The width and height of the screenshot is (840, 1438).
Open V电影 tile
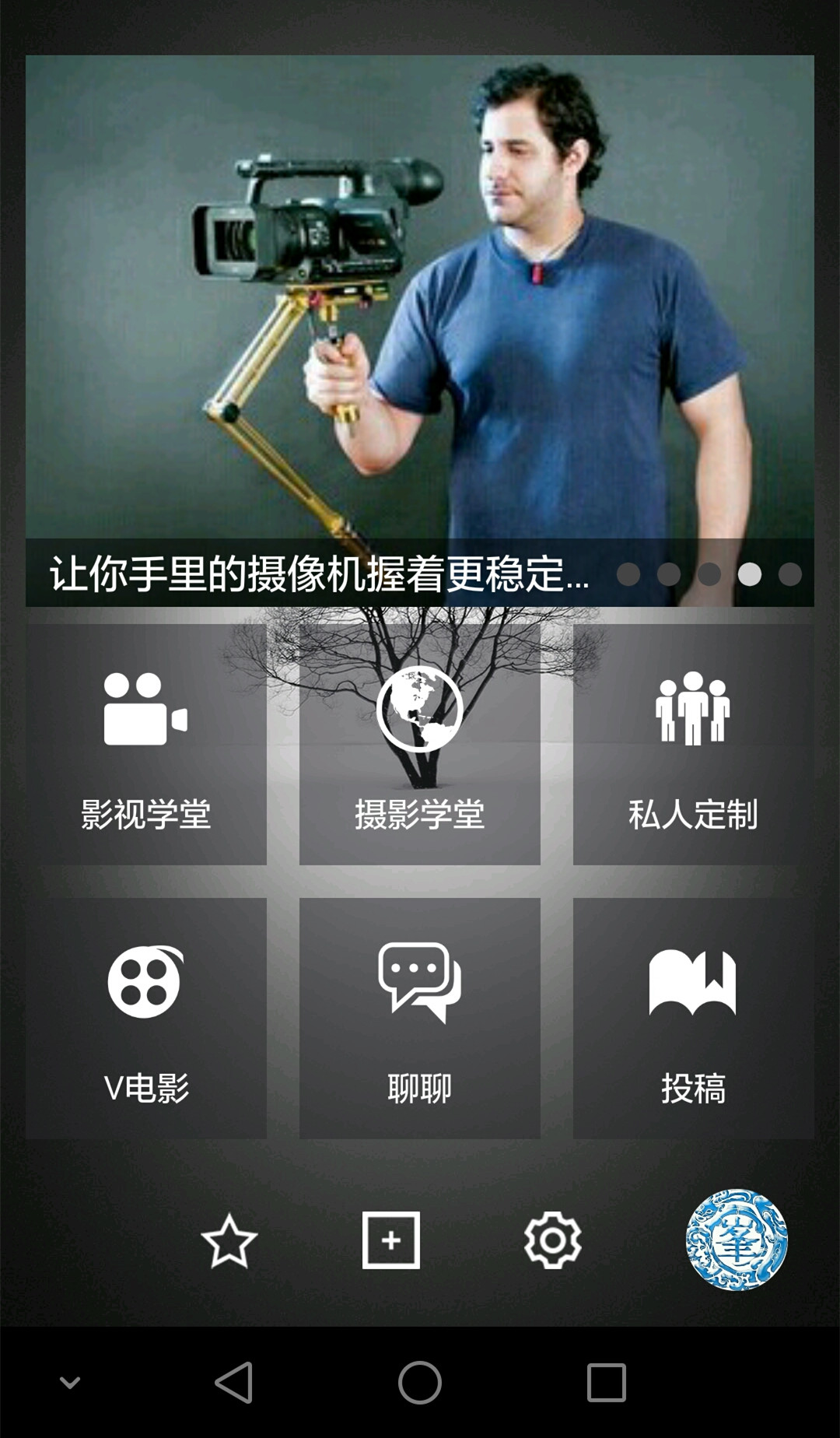[x=146, y=1018]
